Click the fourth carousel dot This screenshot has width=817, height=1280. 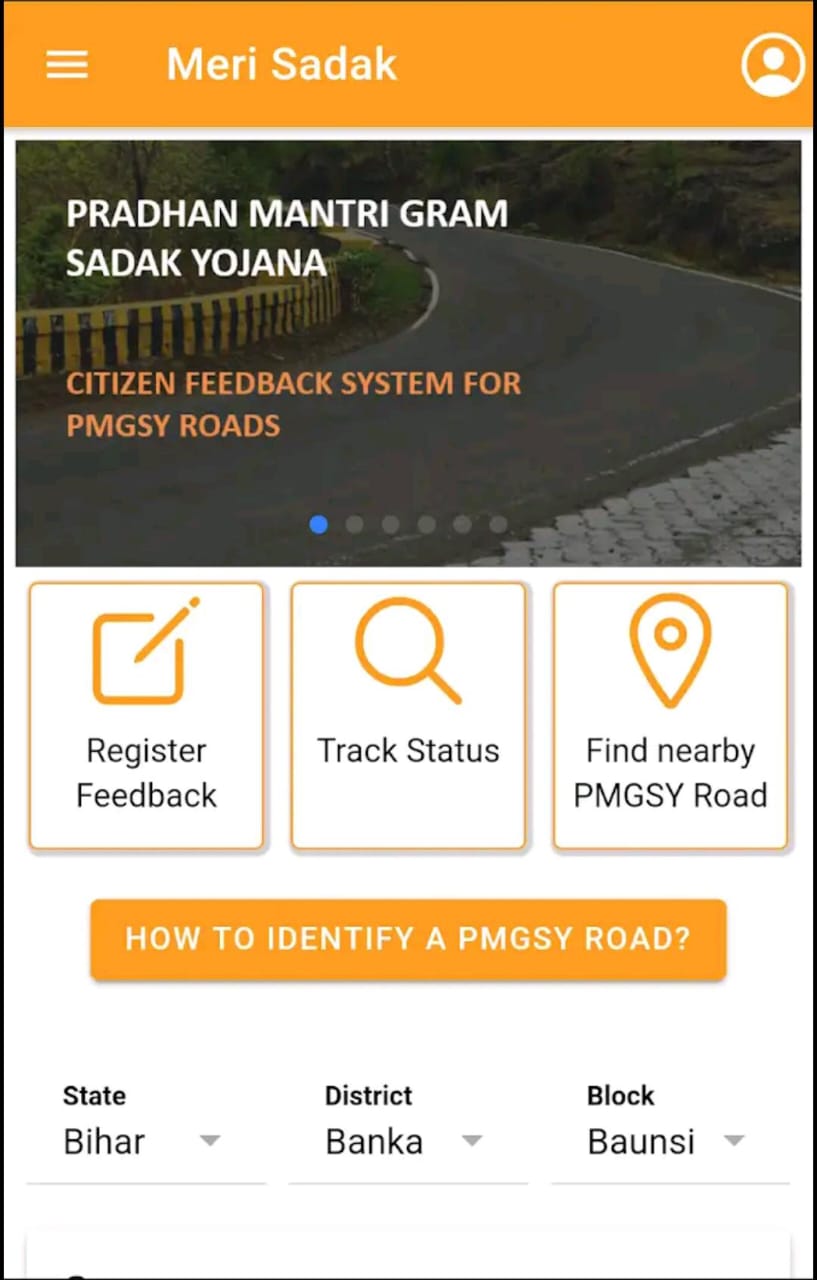(426, 524)
